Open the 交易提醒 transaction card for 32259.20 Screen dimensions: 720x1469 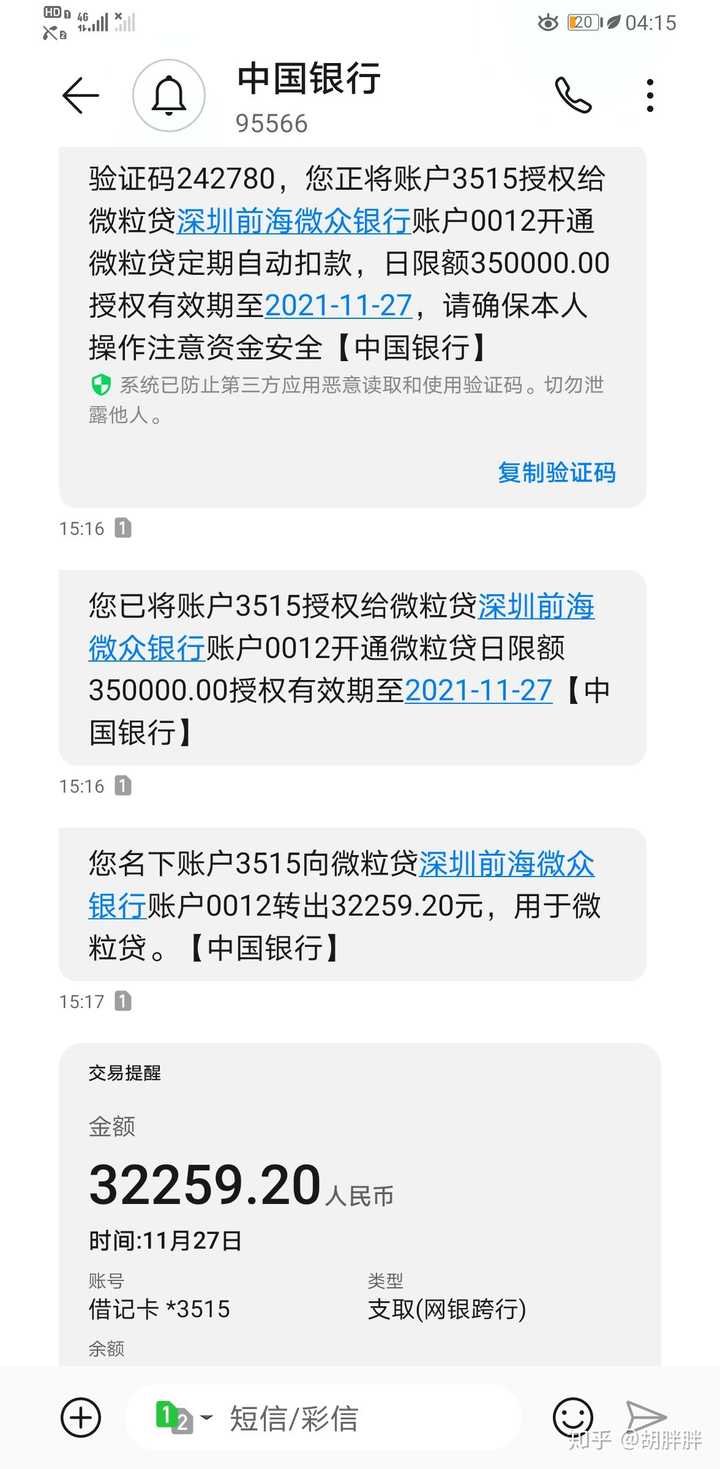point(360,1200)
